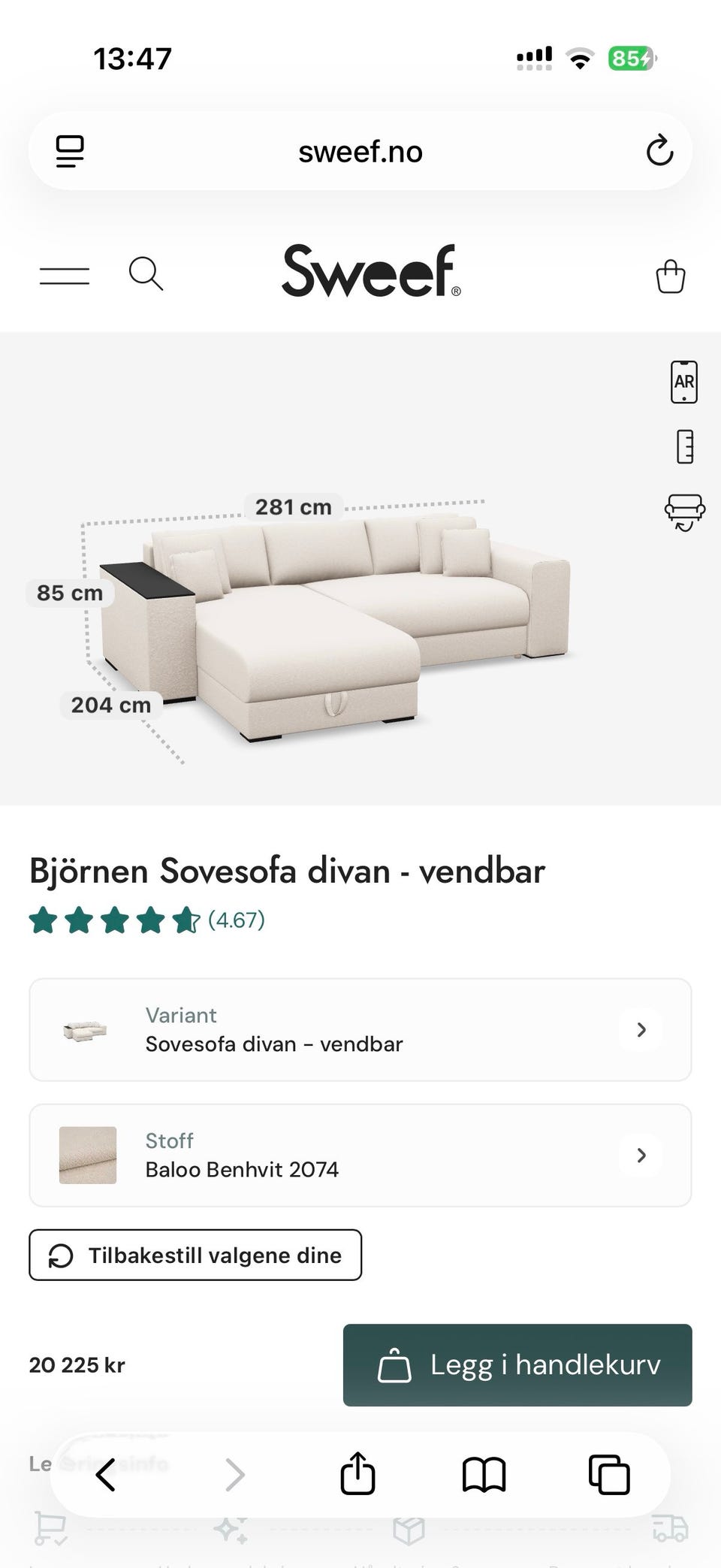This screenshot has height=1568, width=721.
Task: Tap Legg i handlekurv
Action: tap(517, 1364)
